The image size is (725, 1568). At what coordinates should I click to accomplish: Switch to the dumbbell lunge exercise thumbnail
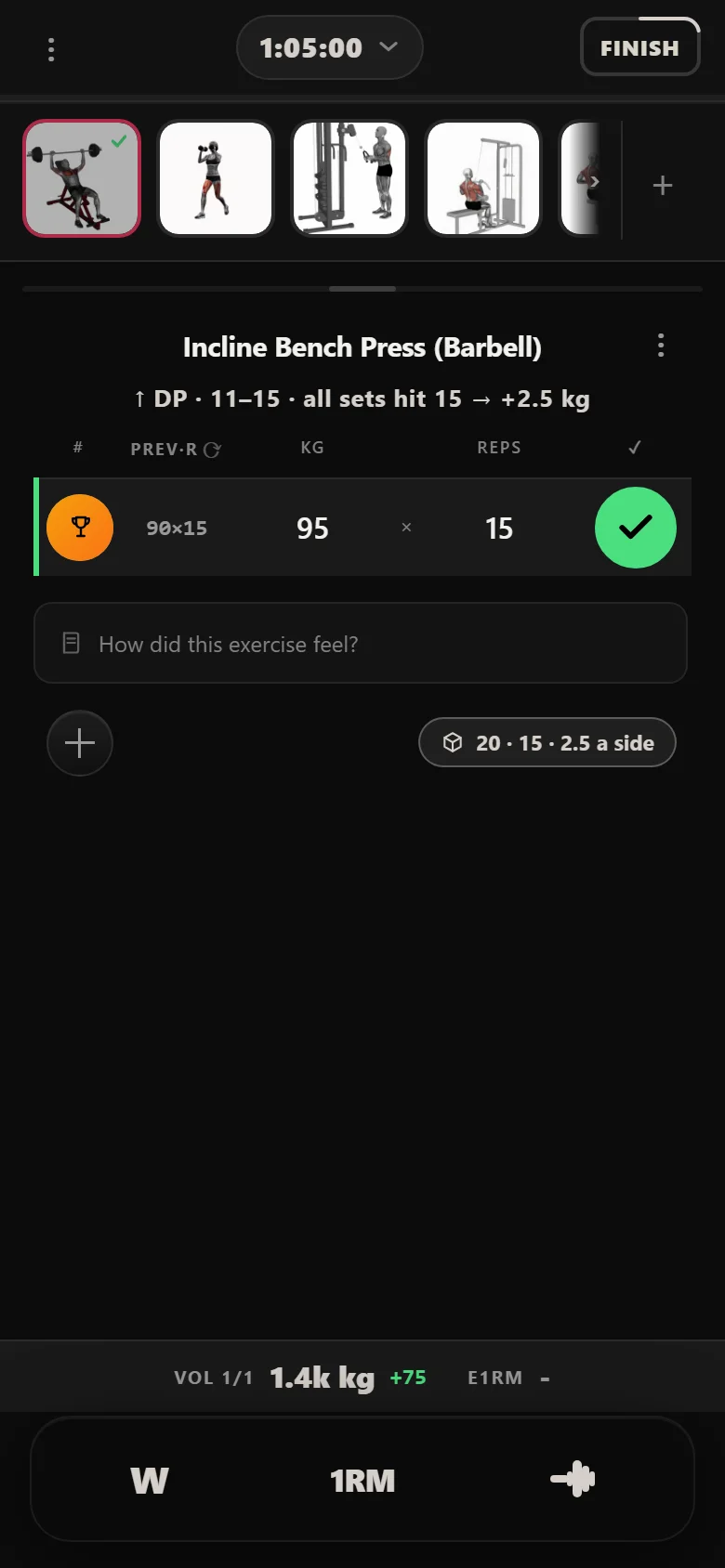(x=216, y=178)
